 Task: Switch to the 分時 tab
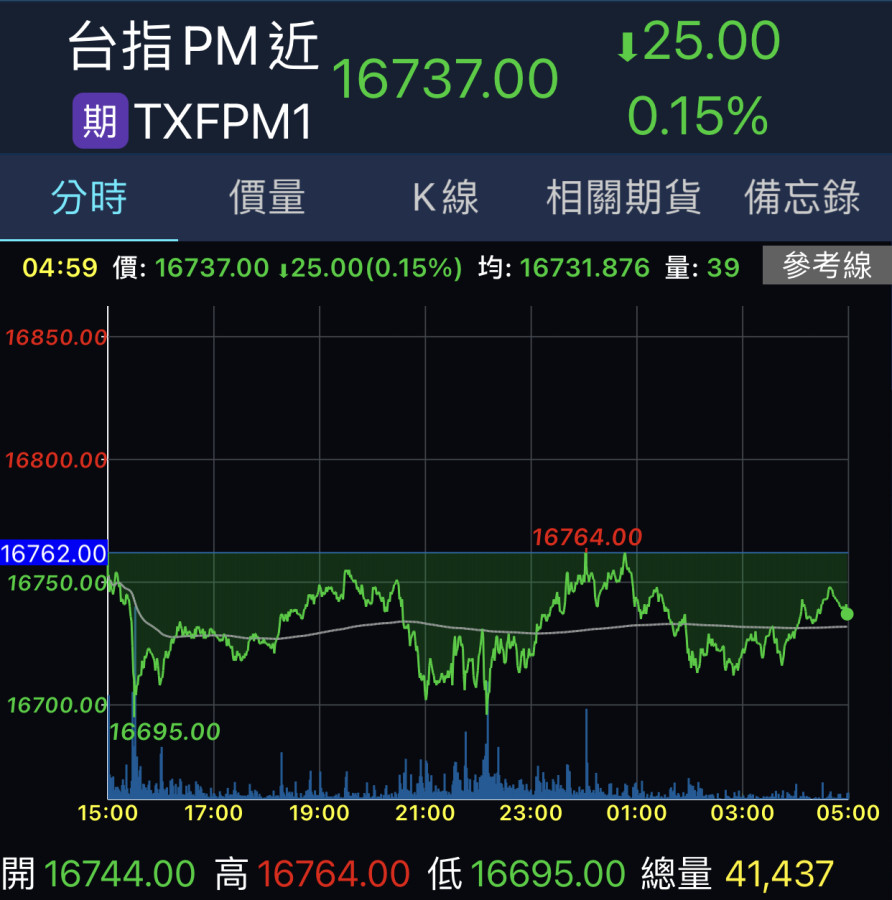coord(89,198)
